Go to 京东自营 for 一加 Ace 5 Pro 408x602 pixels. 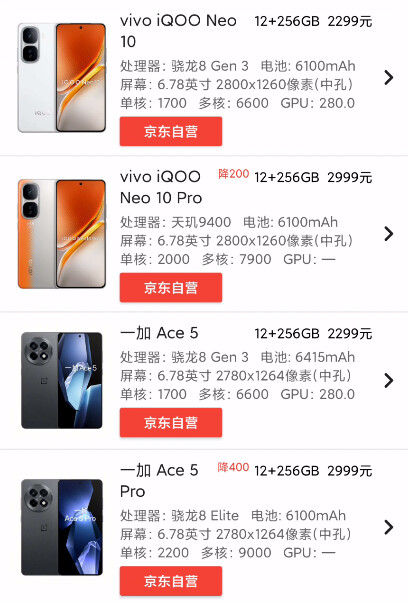click(171, 580)
